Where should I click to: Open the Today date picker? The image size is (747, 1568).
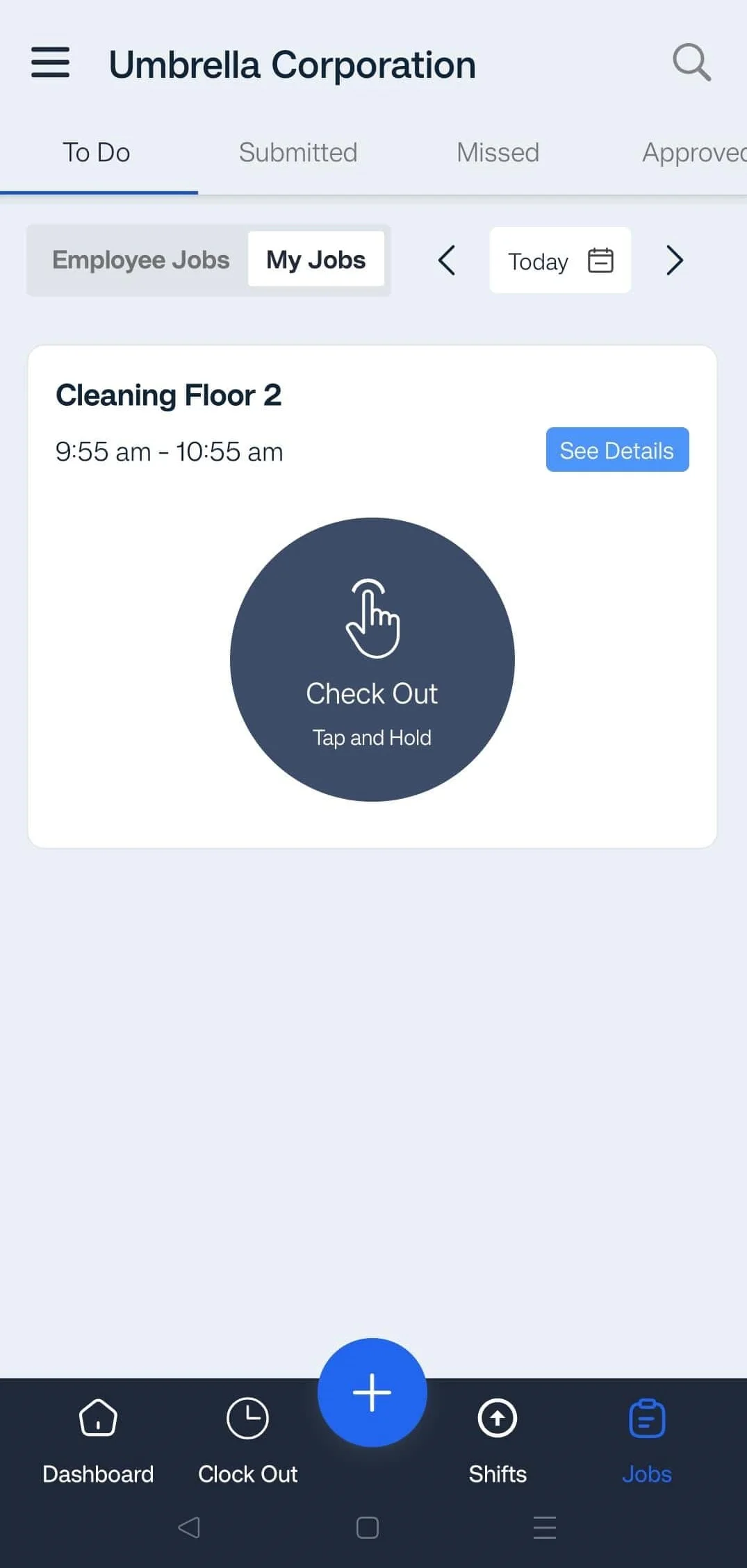(560, 261)
